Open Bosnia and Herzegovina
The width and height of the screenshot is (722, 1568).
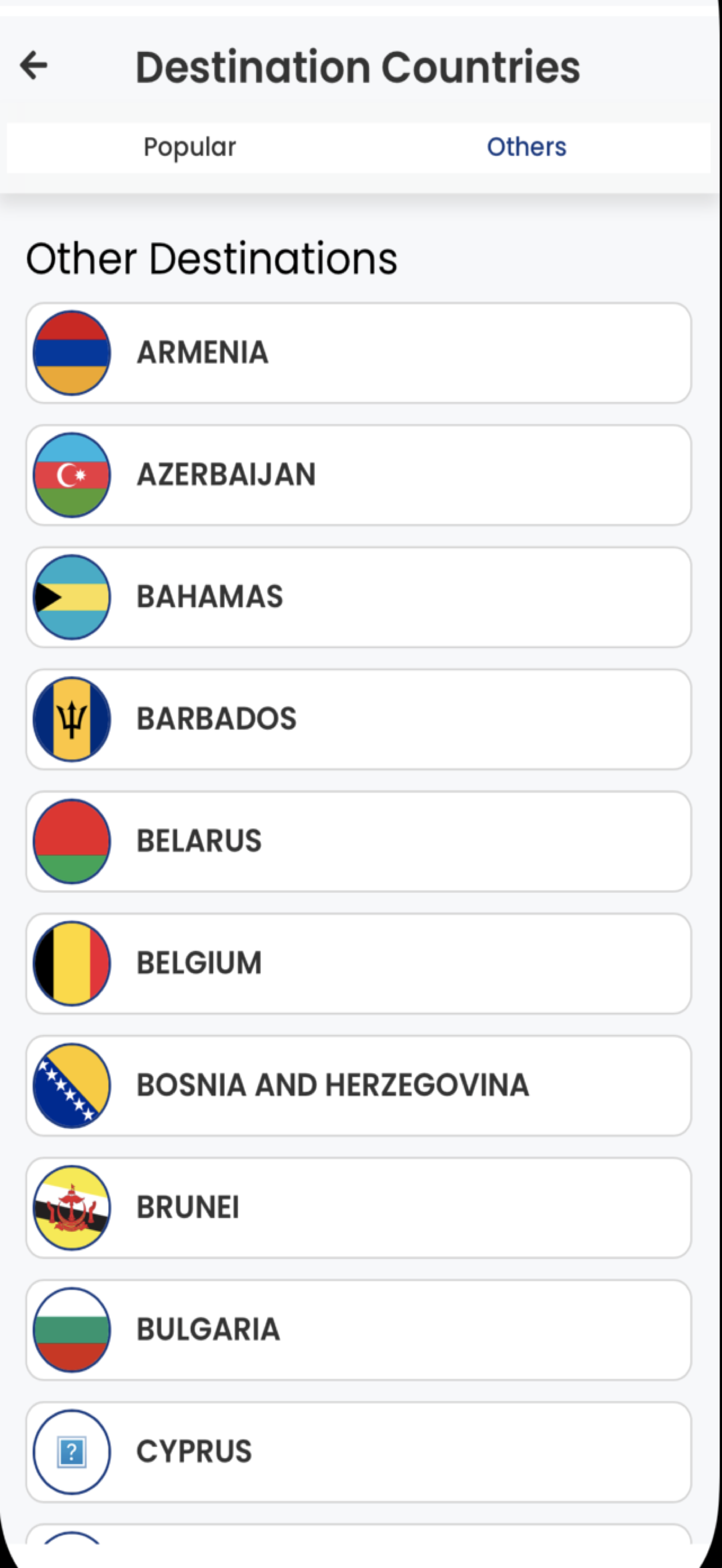coord(358,1085)
